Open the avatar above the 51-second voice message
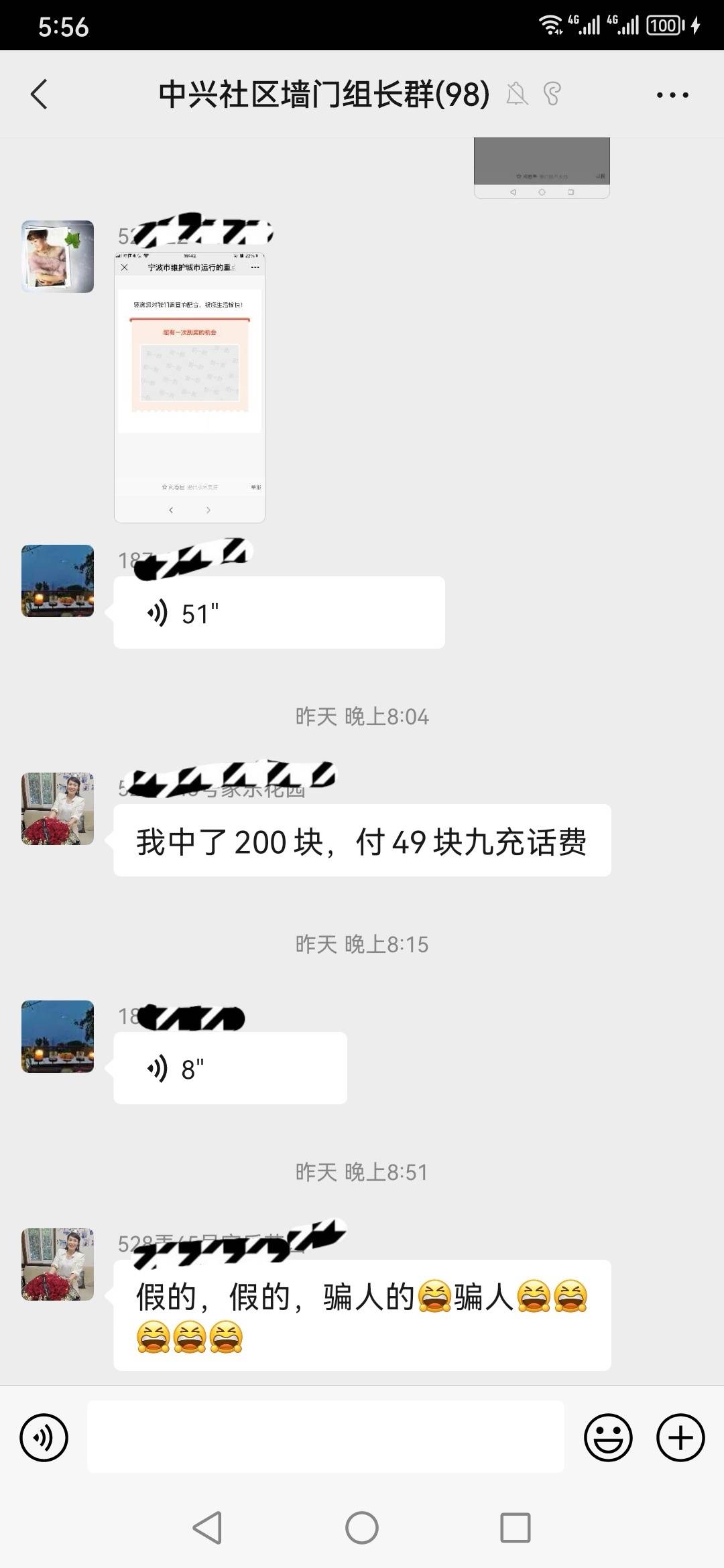724x1568 pixels. click(58, 581)
